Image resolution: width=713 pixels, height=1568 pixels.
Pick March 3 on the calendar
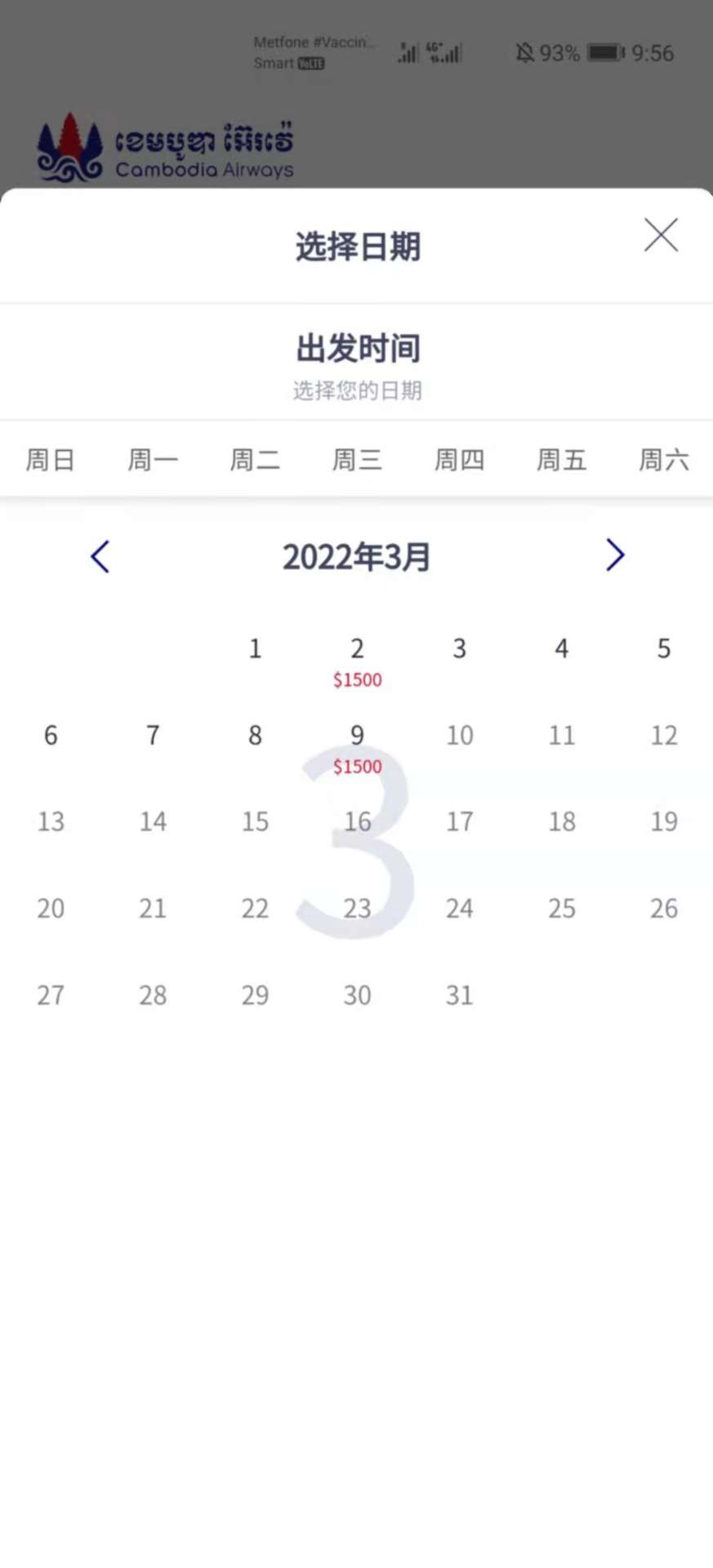click(x=459, y=649)
